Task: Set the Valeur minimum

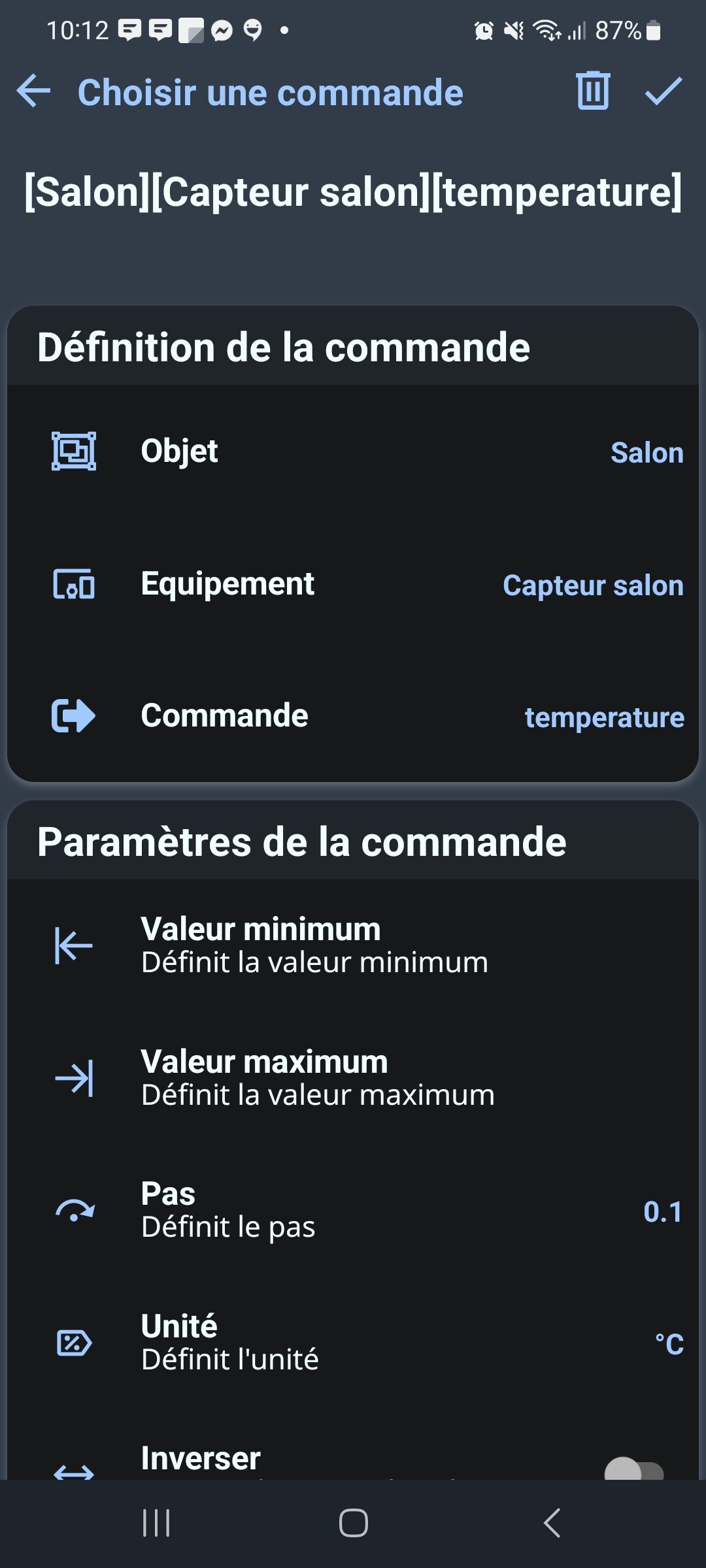Action: tap(353, 945)
